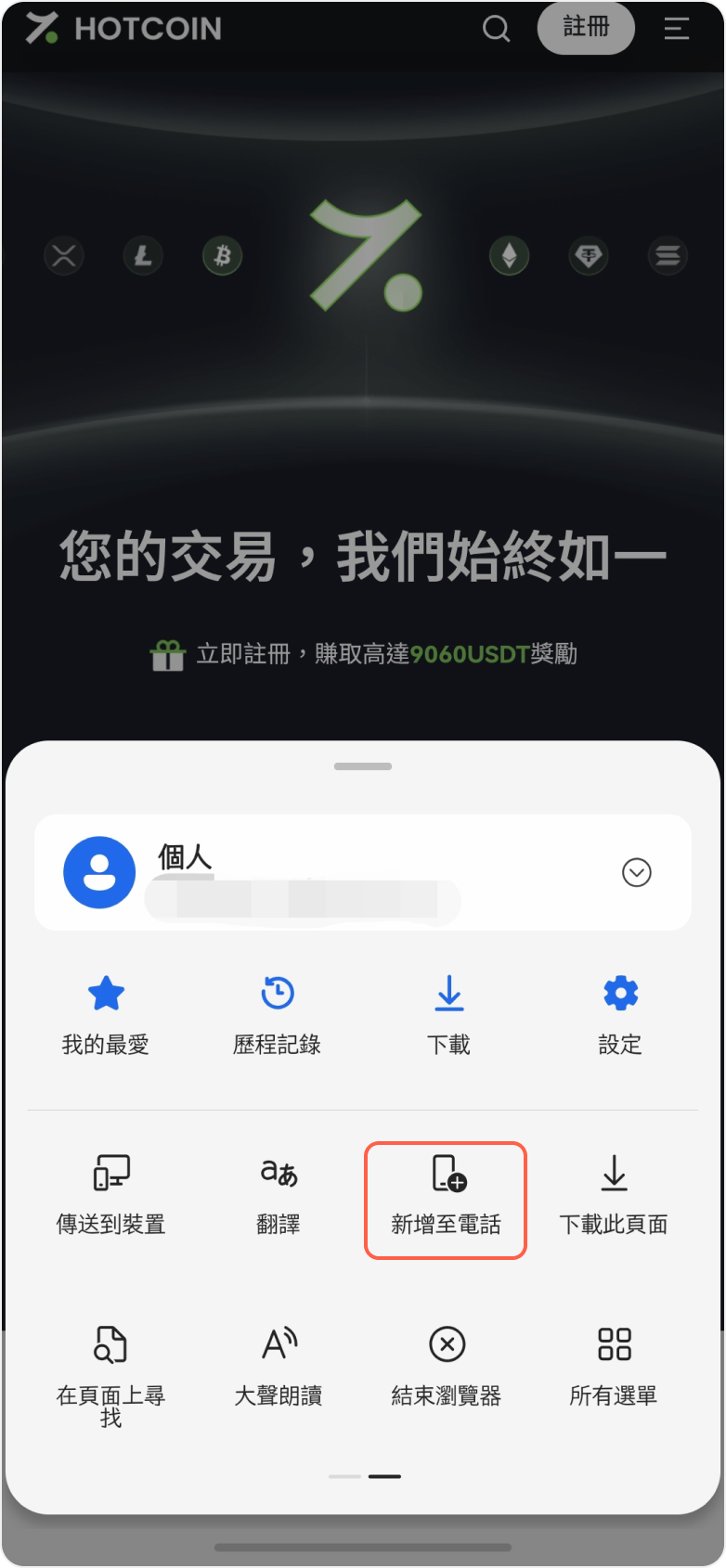Expand the 個人 profile dropdown
The image size is (726, 1568).
pyautogui.click(x=636, y=872)
